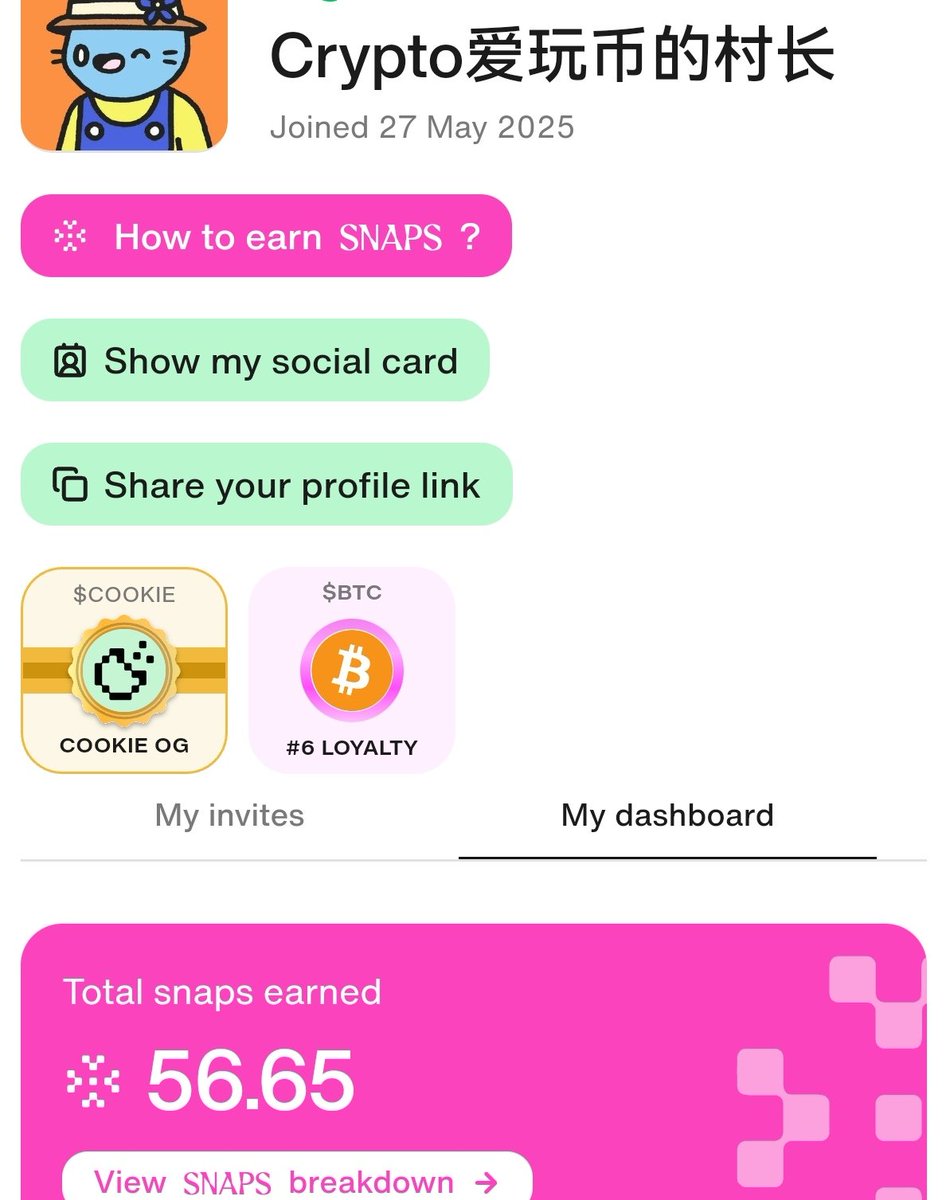Tap the profile avatar picture
Image resolution: width=946 pixels, height=1200 pixels.
(x=124, y=75)
